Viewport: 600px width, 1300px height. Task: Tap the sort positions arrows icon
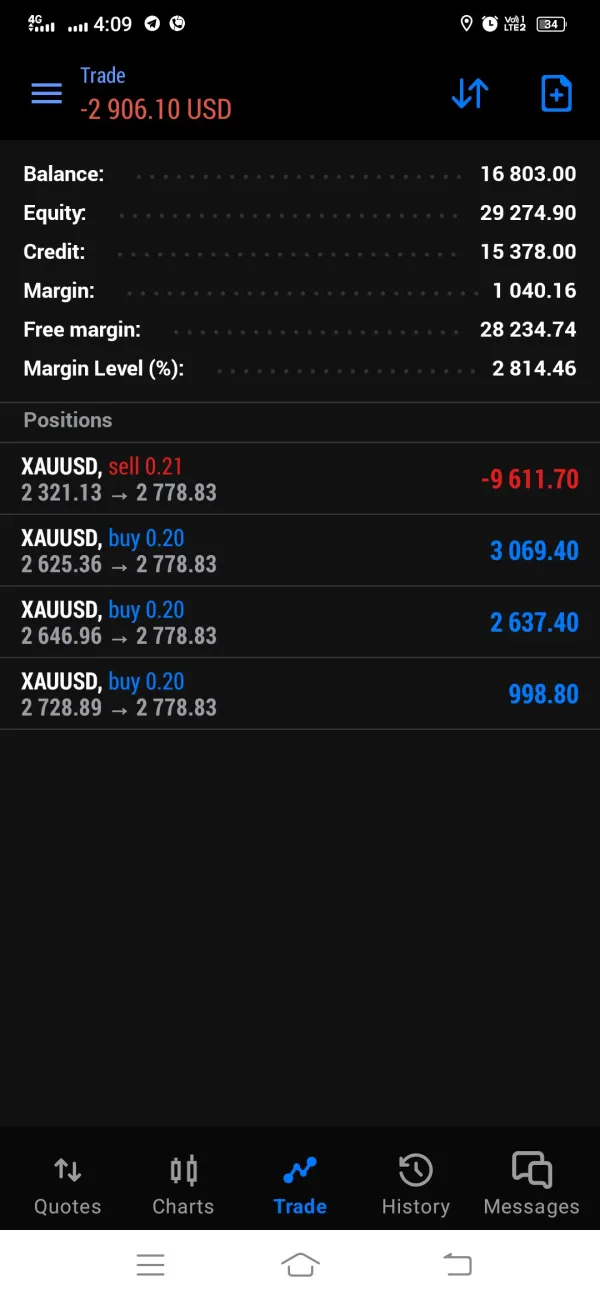point(469,94)
